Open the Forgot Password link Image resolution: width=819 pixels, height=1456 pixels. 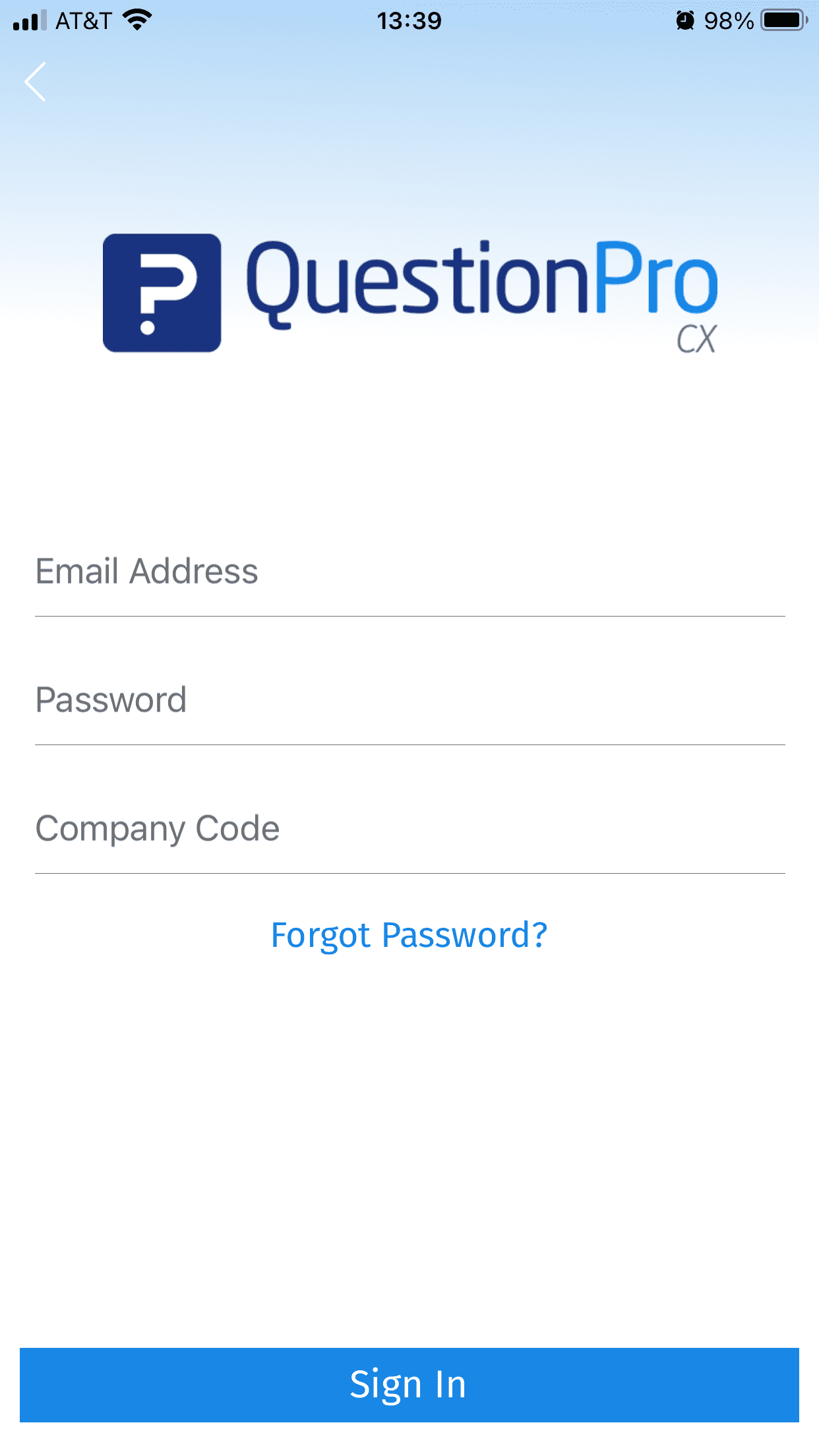pyautogui.click(x=409, y=934)
